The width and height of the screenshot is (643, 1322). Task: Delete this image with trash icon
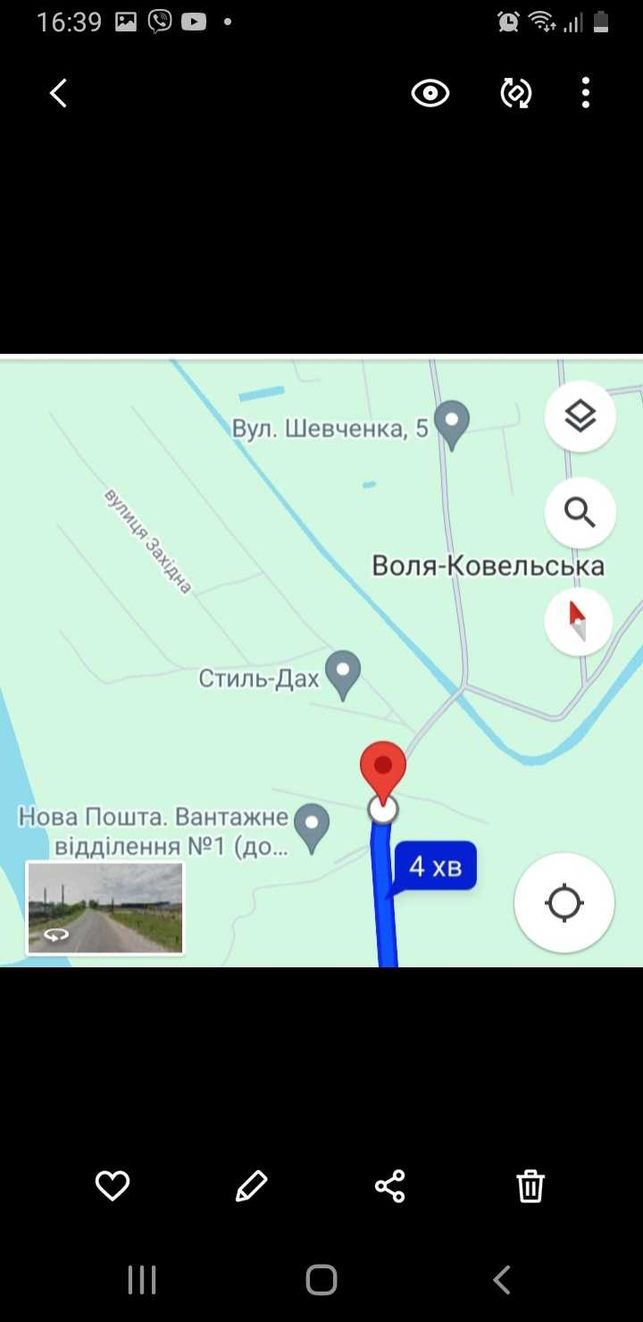tap(530, 1186)
